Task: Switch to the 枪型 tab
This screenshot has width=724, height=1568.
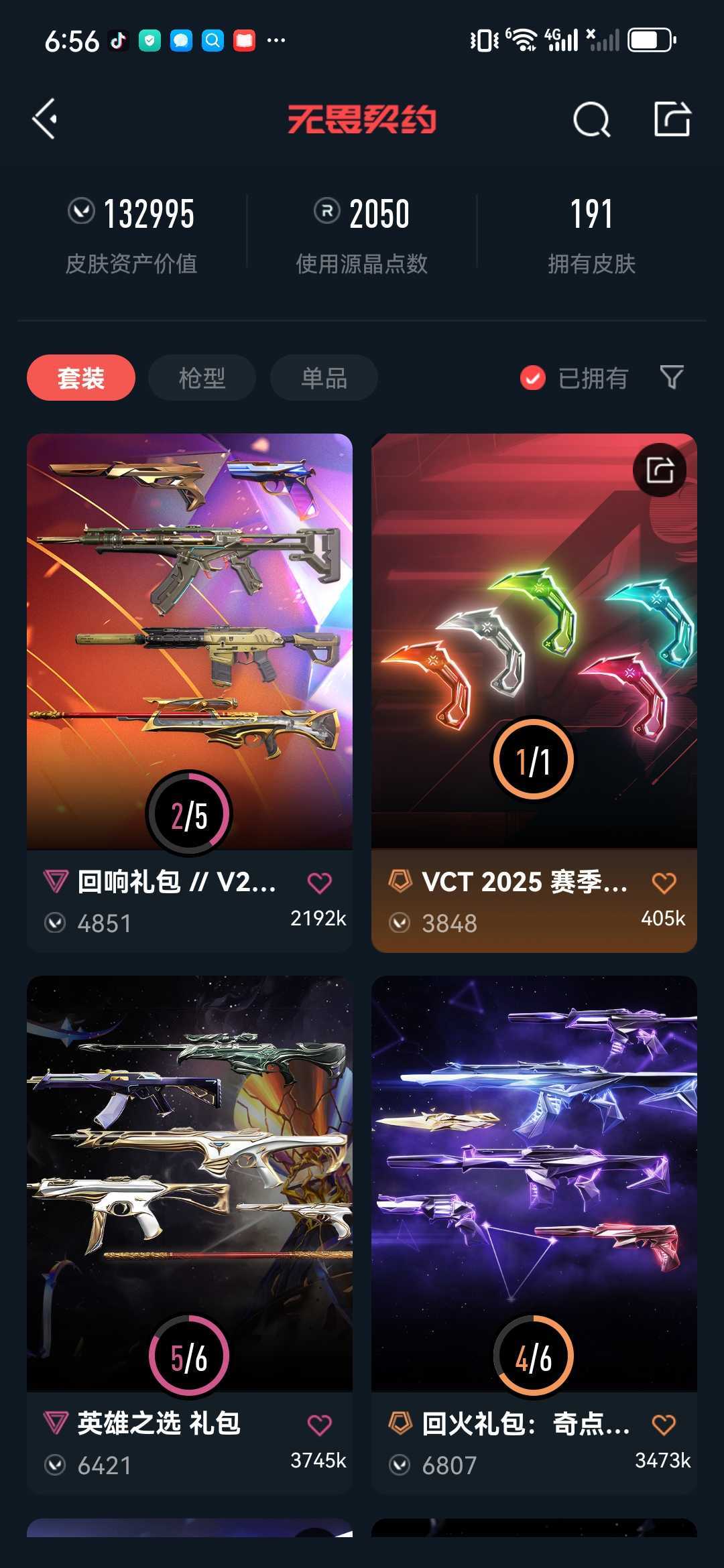Action: (202, 378)
